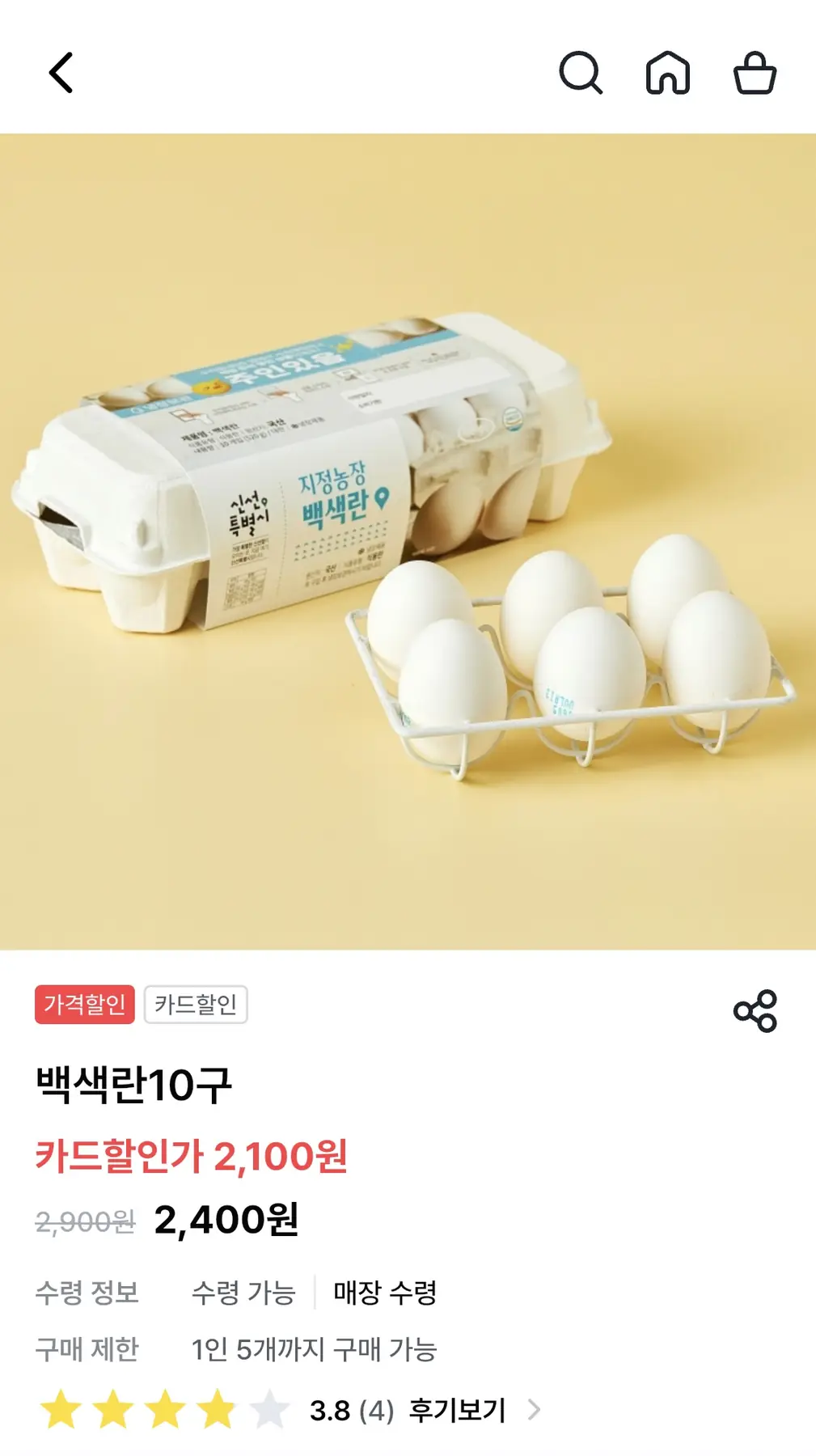The image size is (816, 1456).
Task: Go back to the previous page
Action: click(61, 73)
